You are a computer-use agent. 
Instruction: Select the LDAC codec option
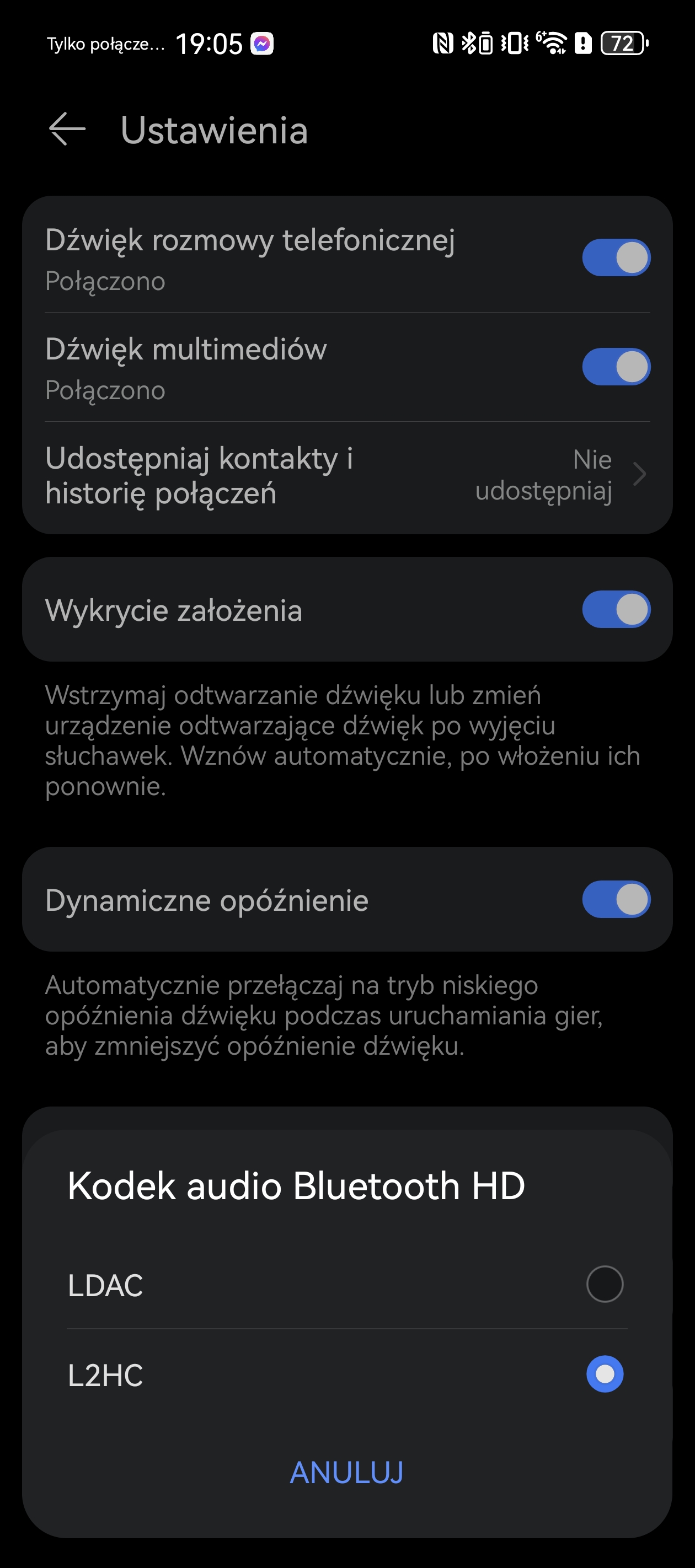point(347,1285)
